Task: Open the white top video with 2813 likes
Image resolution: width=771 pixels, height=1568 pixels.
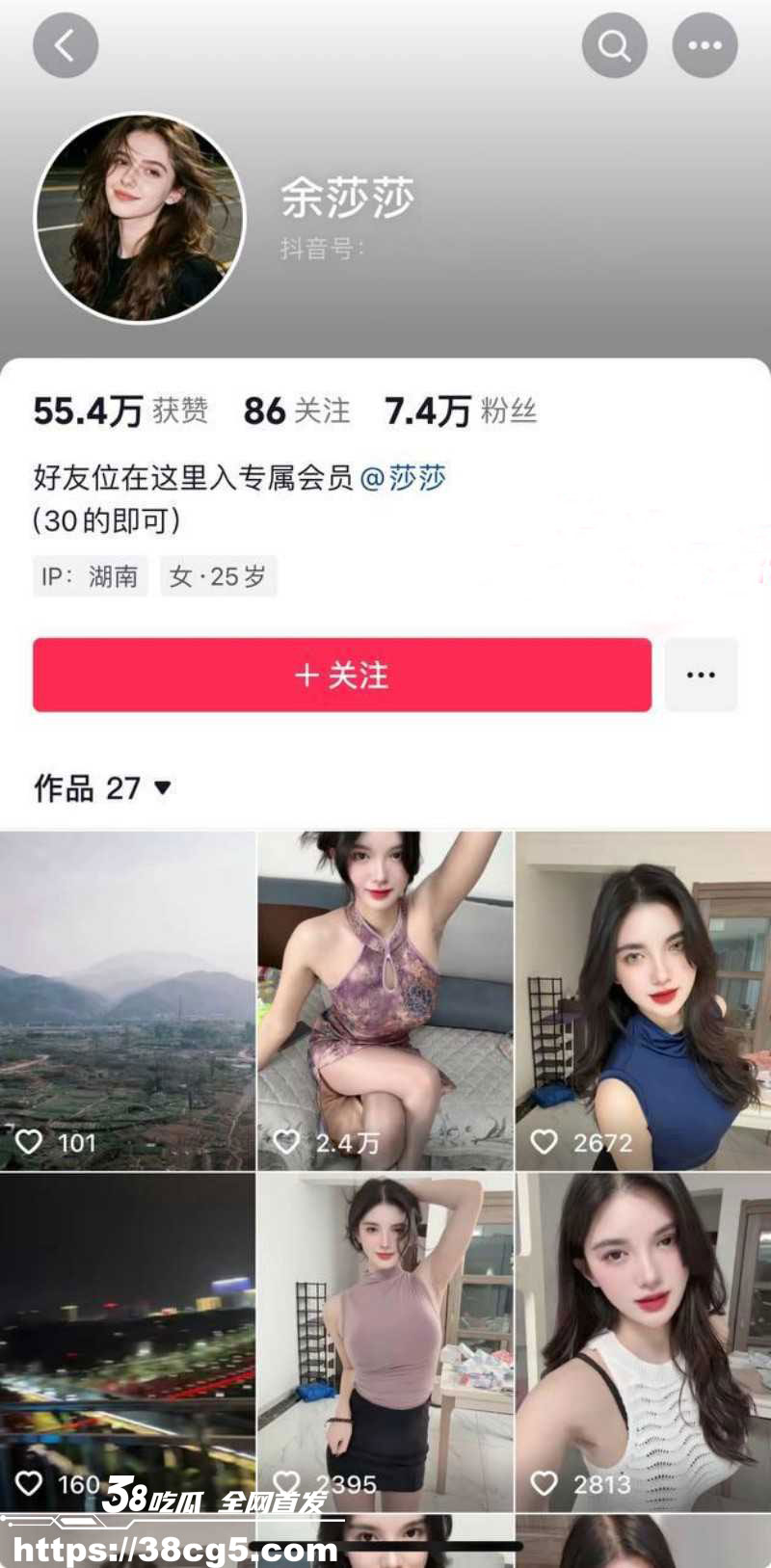Action: 643,1340
